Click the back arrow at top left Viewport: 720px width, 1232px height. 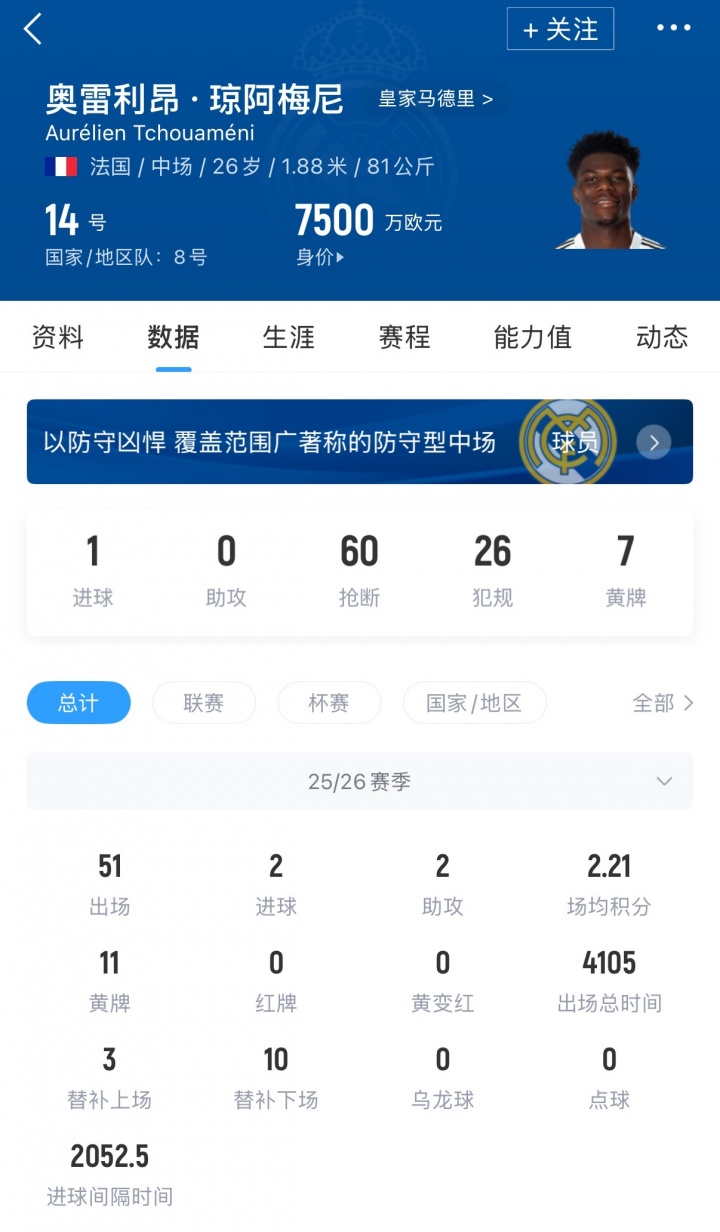click(32, 29)
